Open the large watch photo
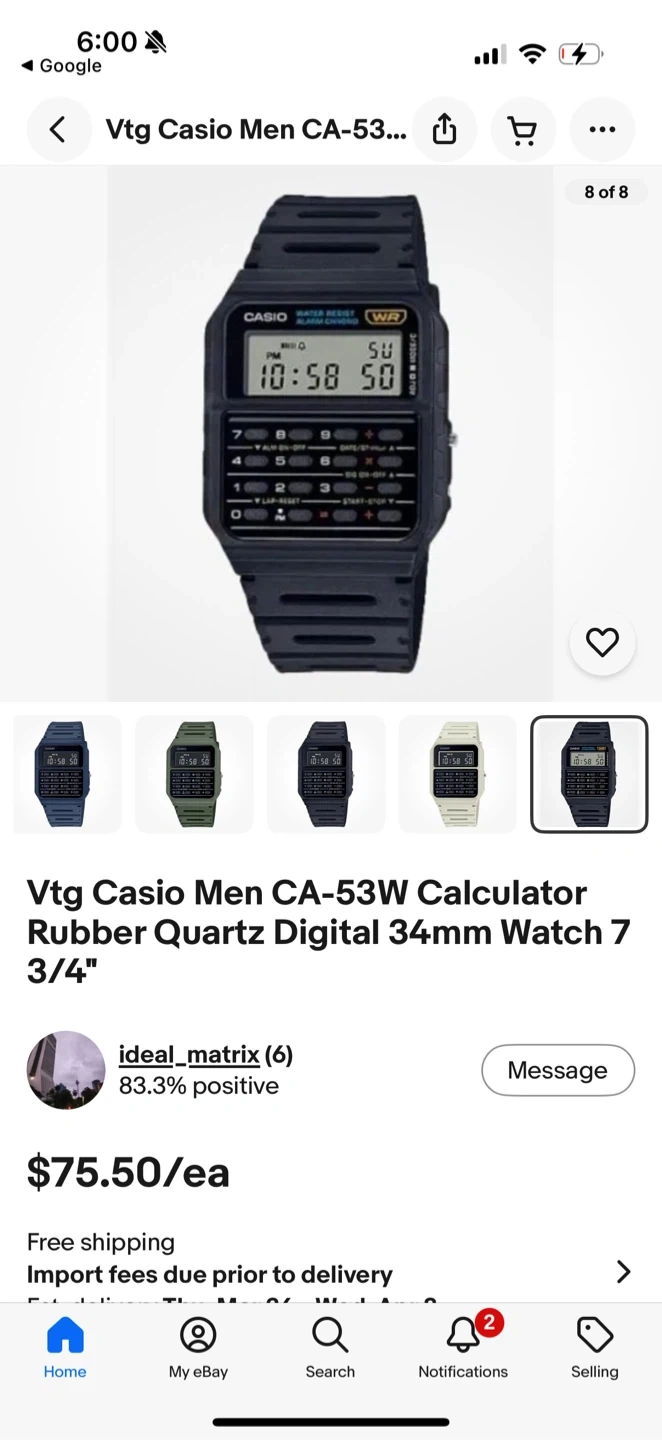 pyautogui.click(x=330, y=433)
